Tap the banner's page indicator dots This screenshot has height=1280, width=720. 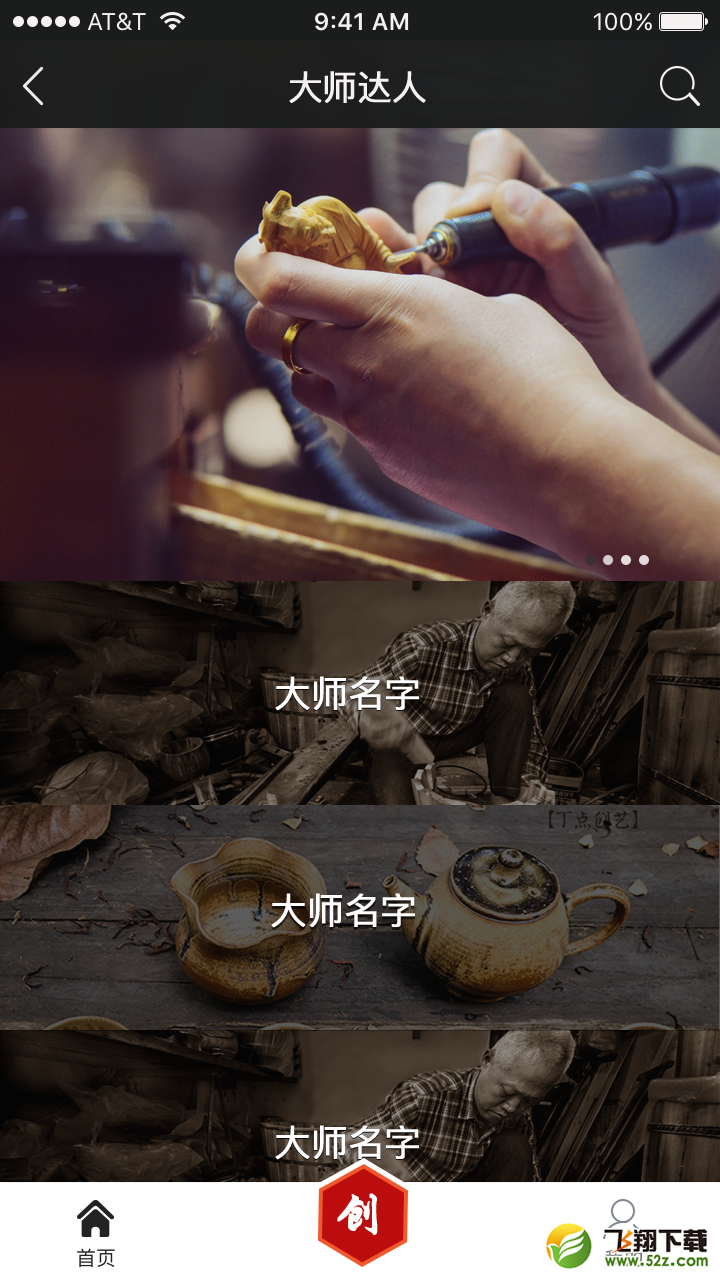(x=617, y=560)
